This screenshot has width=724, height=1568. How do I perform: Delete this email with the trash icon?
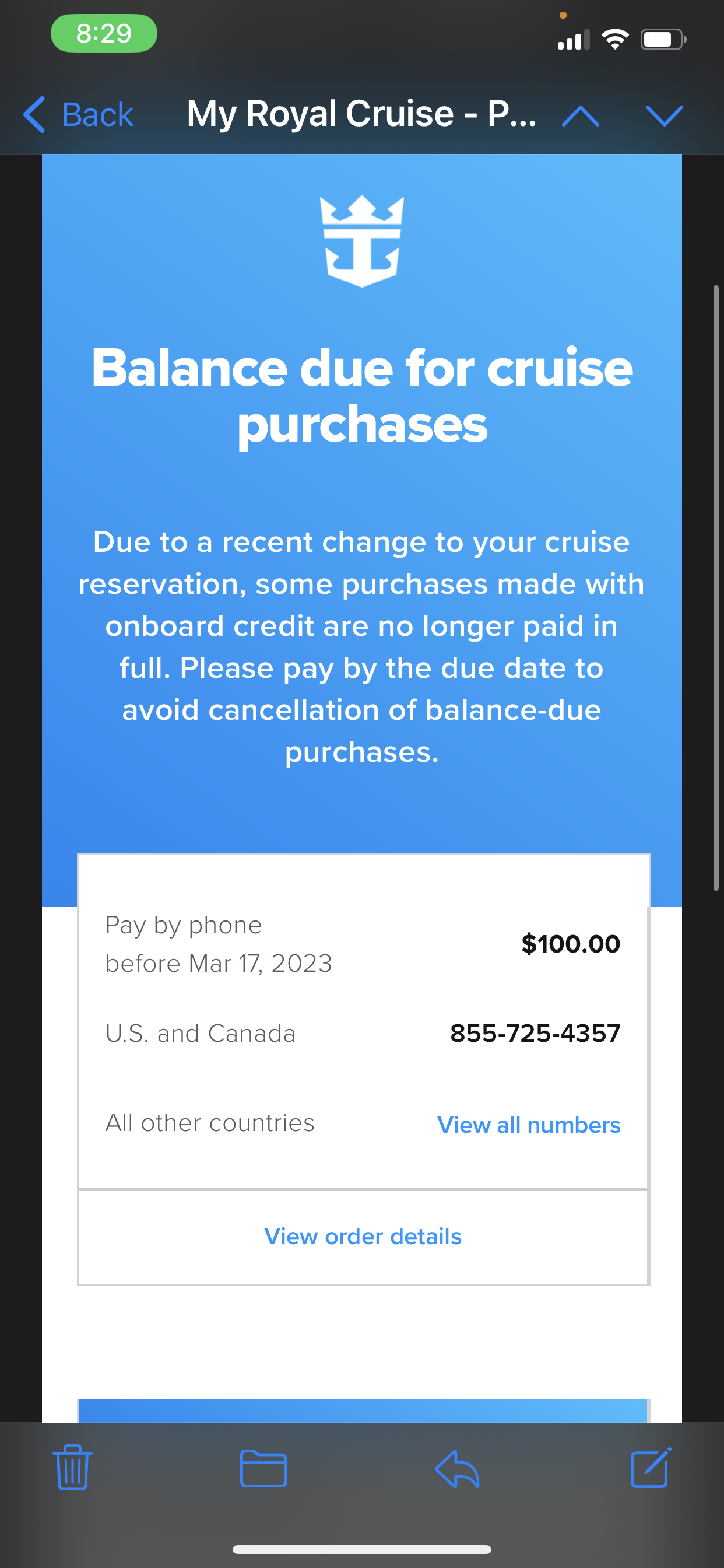[x=72, y=1467]
